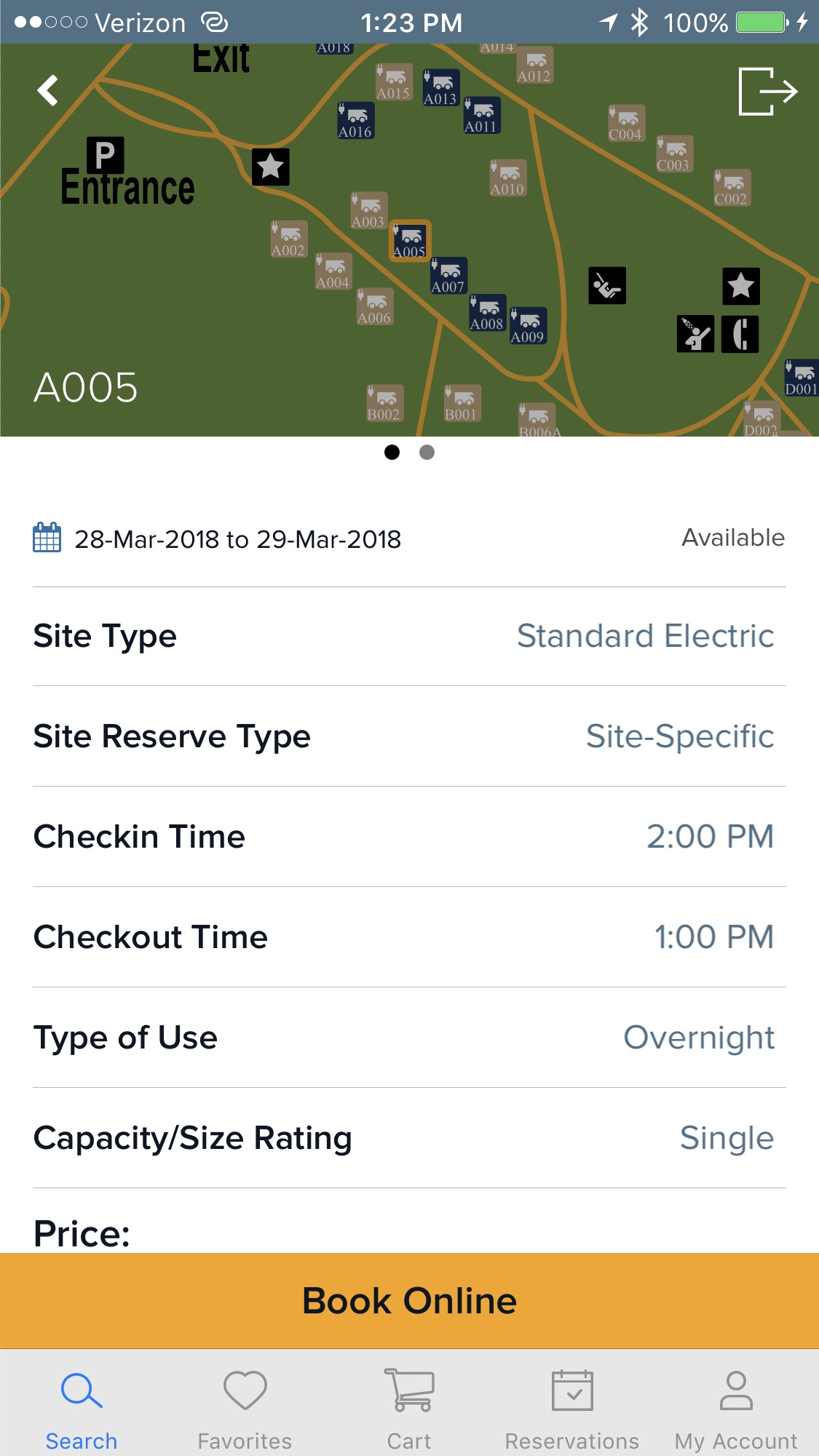Tap the share icon on the map
The image size is (819, 1456).
(767, 91)
